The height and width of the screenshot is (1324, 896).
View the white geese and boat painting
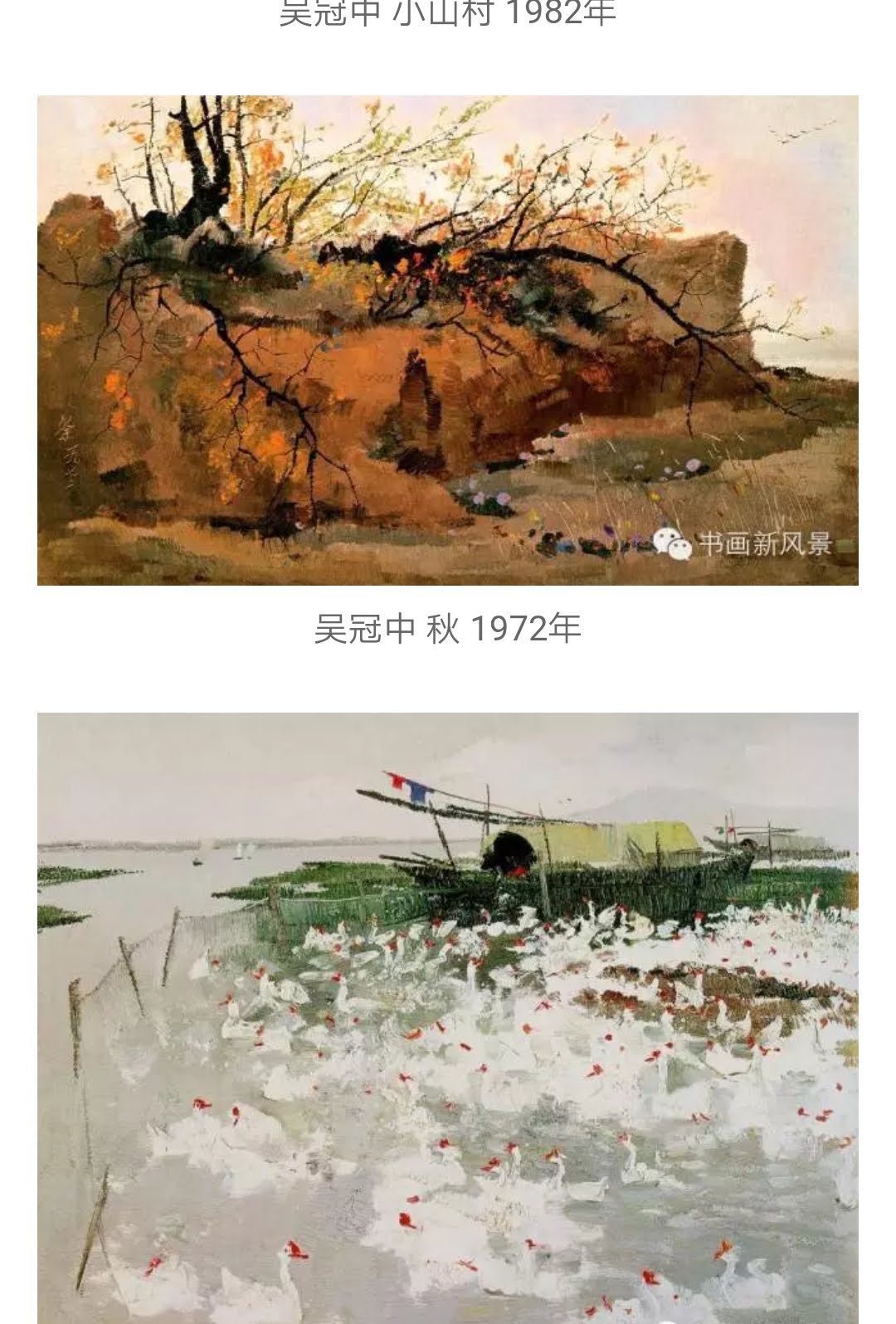click(x=447, y=1017)
